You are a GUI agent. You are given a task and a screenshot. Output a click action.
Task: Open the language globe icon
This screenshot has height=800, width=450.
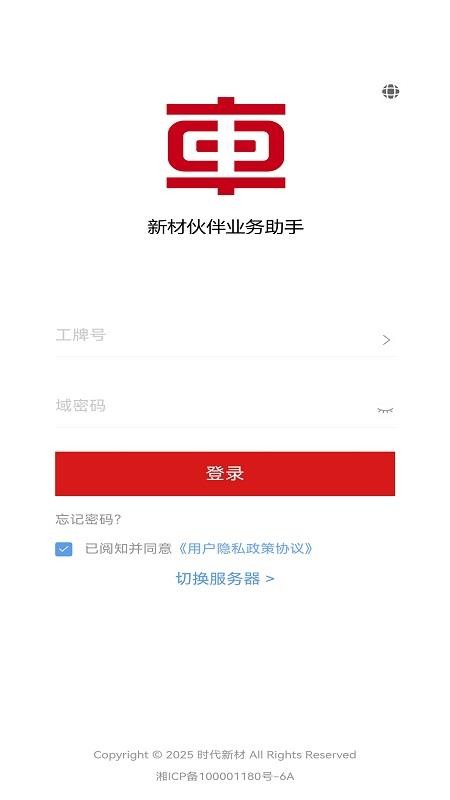[x=390, y=92]
